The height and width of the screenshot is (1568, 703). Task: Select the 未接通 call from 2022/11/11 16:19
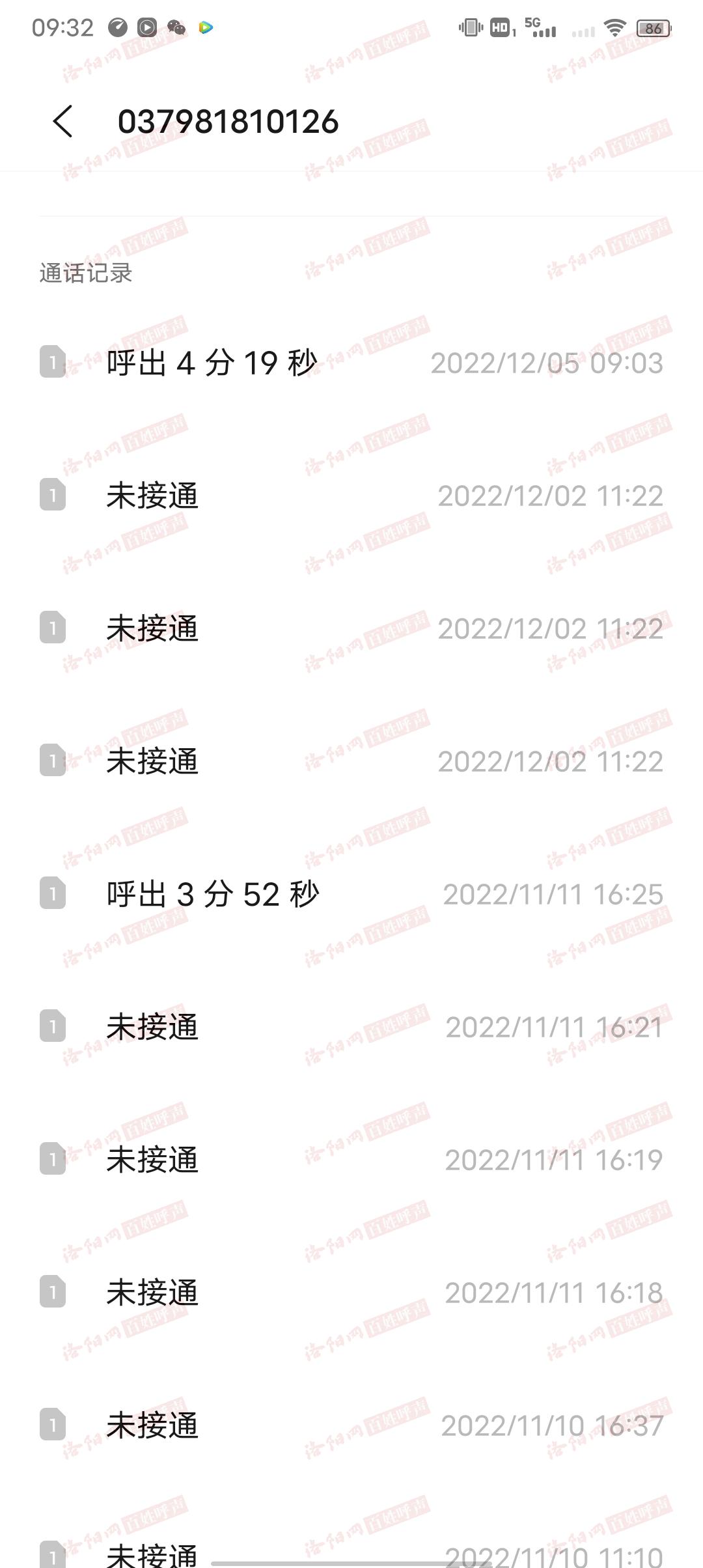coord(351,1160)
